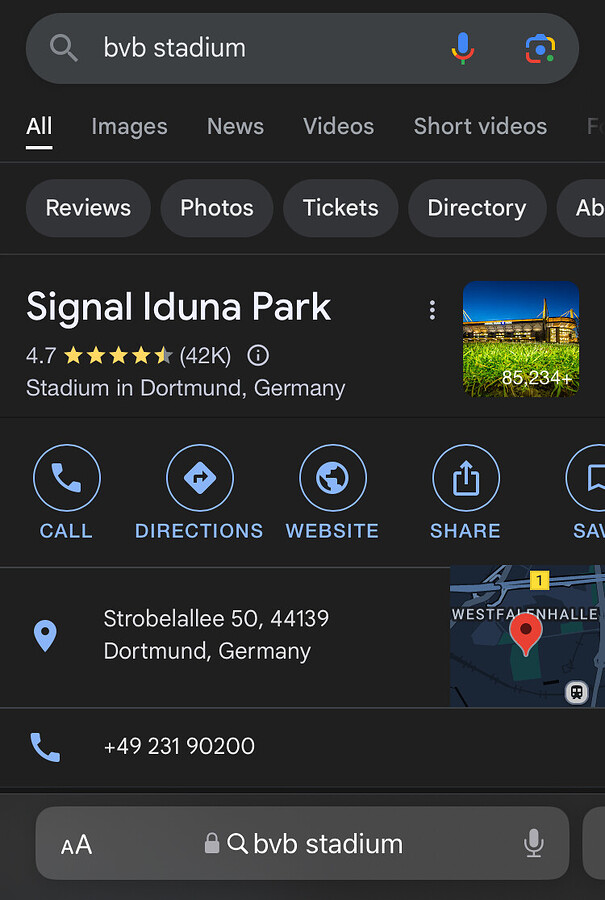Switch to the Videos tab

point(338,127)
